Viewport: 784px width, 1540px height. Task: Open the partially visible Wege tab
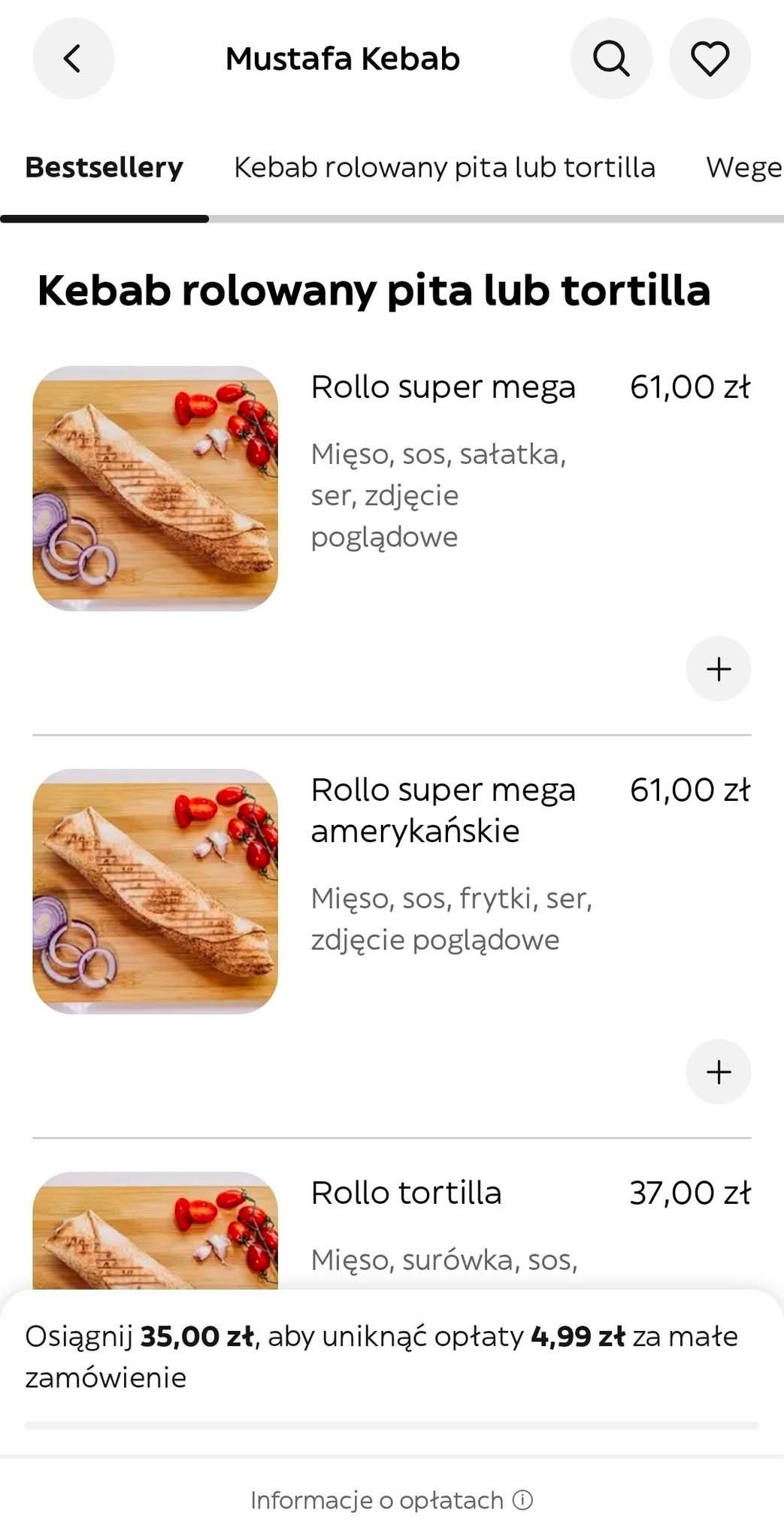coord(743,167)
